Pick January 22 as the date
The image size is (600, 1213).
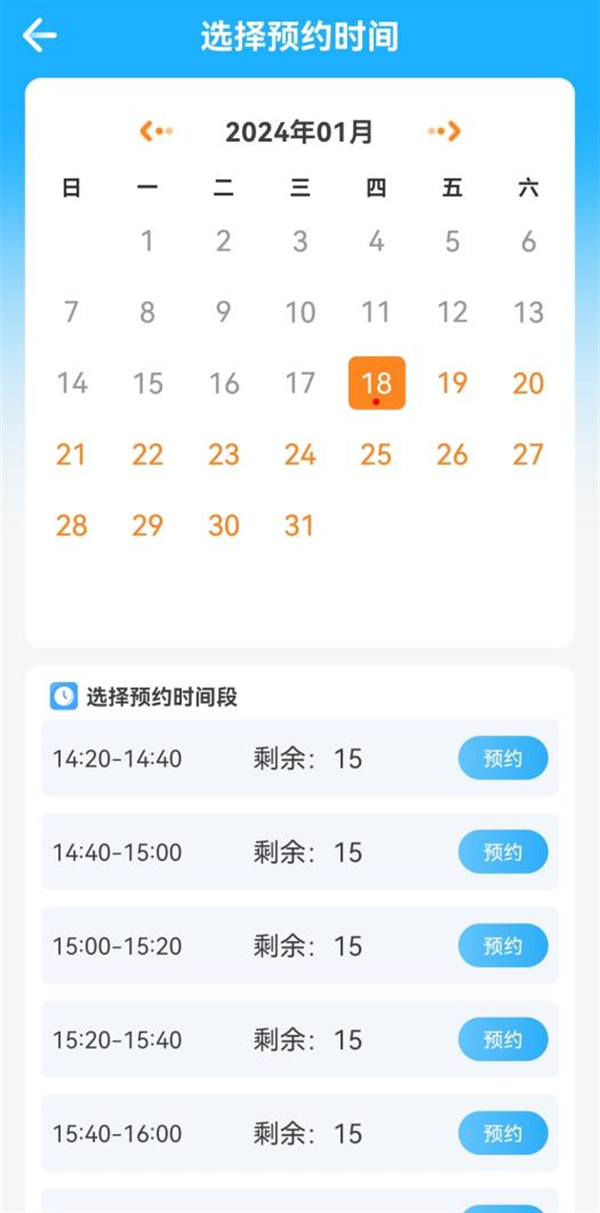[x=147, y=455]
